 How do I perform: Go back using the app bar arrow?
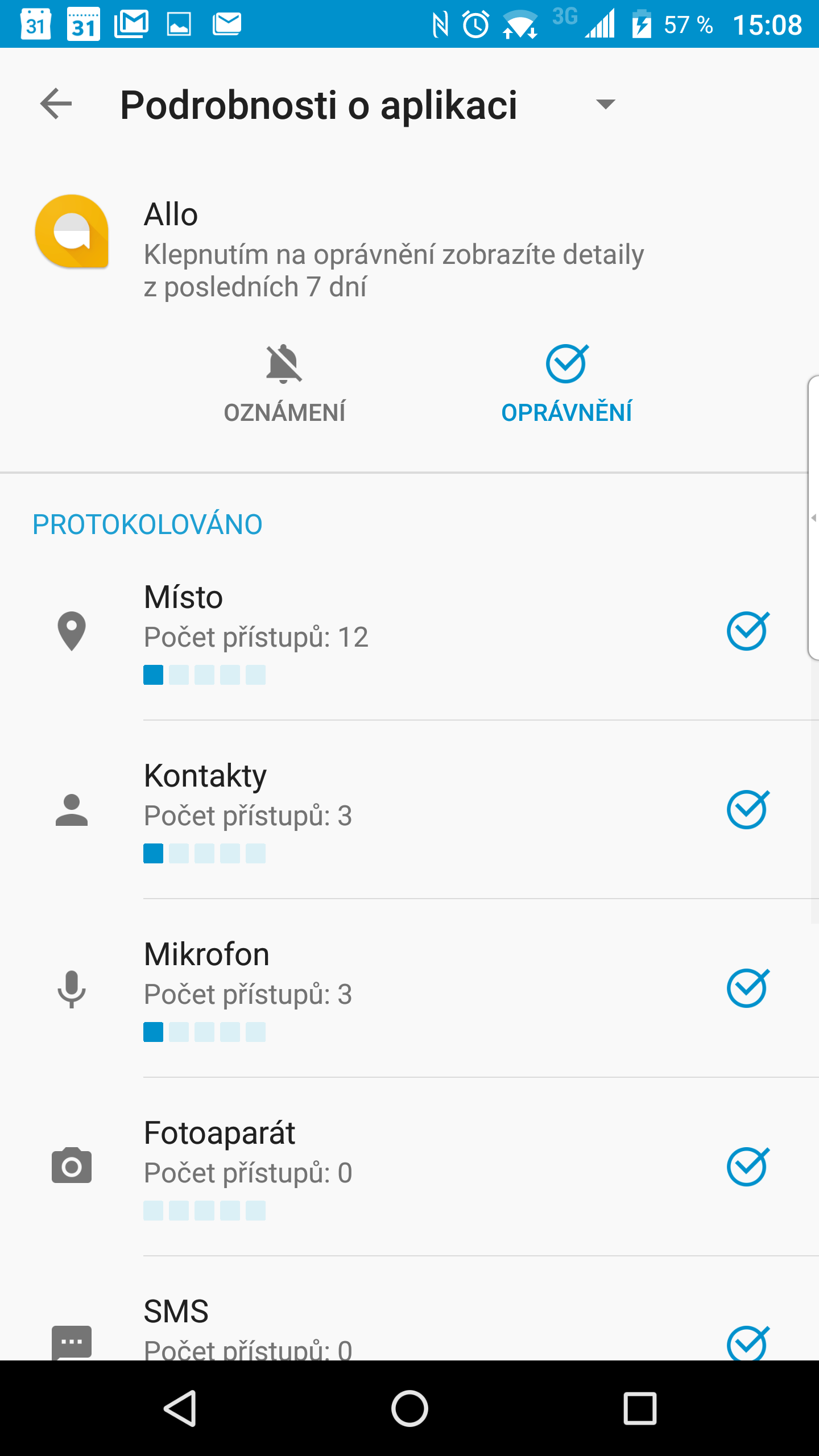[56, 104]
